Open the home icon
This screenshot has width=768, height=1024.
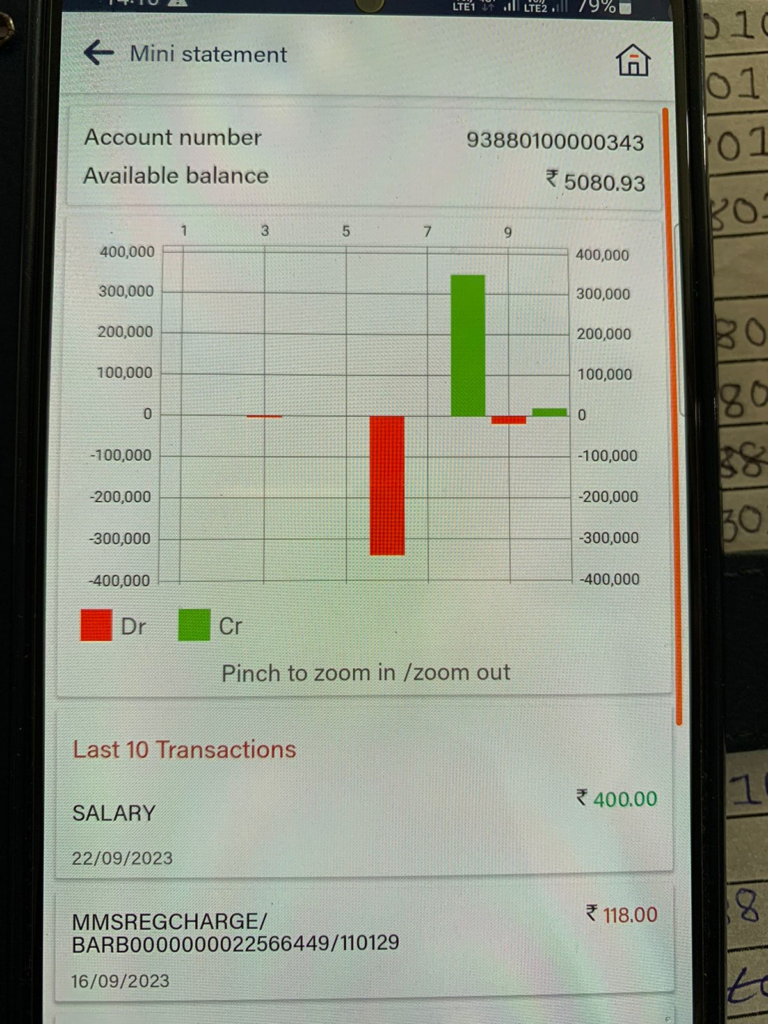[x=633, y=60]
